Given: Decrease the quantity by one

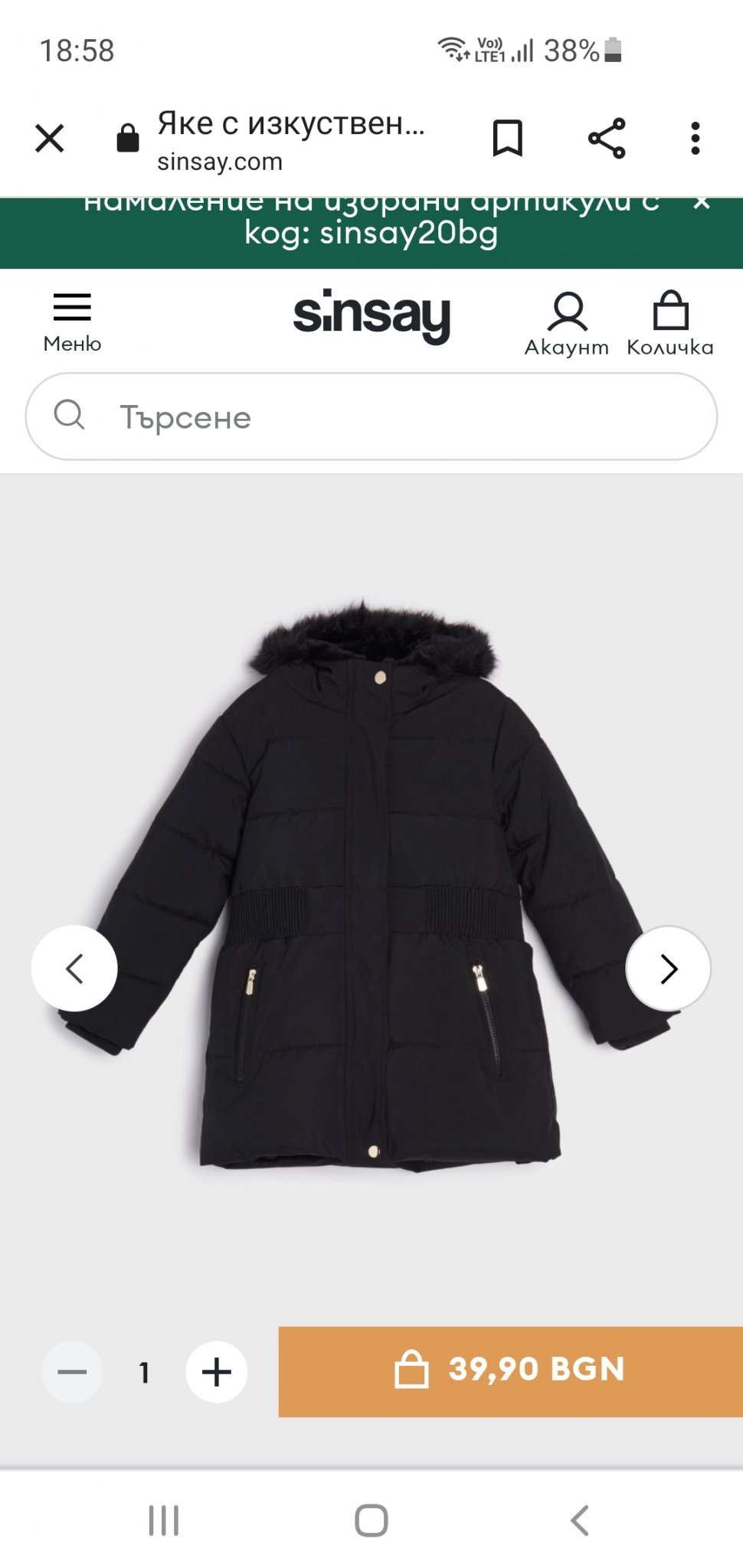Looking at the screenshot, I should click(72, 1372).
